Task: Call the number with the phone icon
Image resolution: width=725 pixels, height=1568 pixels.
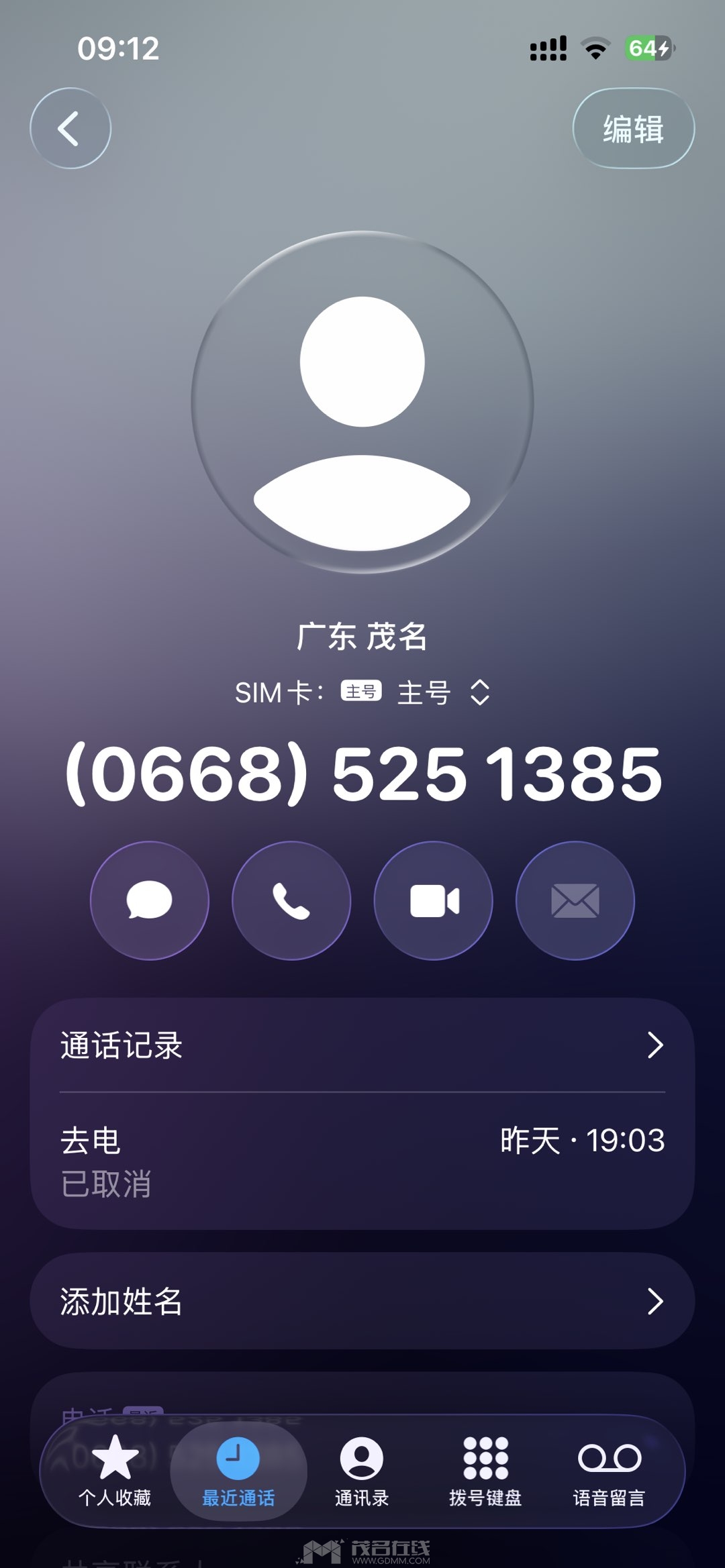Action: pyautogui.click(x=291, y=900)
